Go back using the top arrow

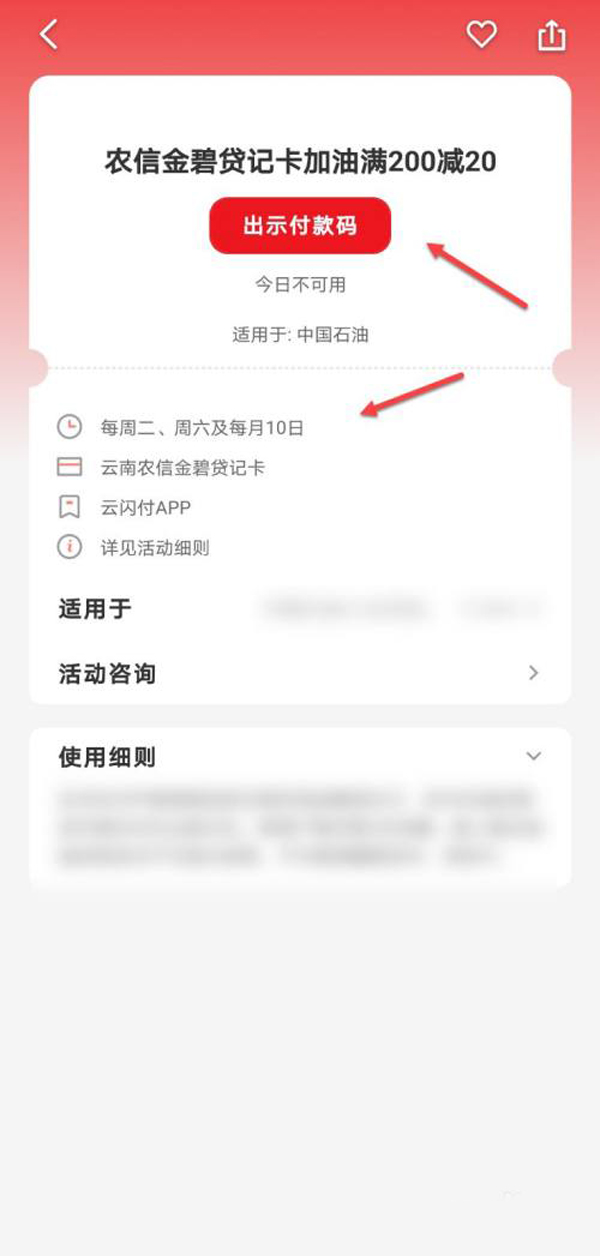pyautogui.click(x=49, y=35)
